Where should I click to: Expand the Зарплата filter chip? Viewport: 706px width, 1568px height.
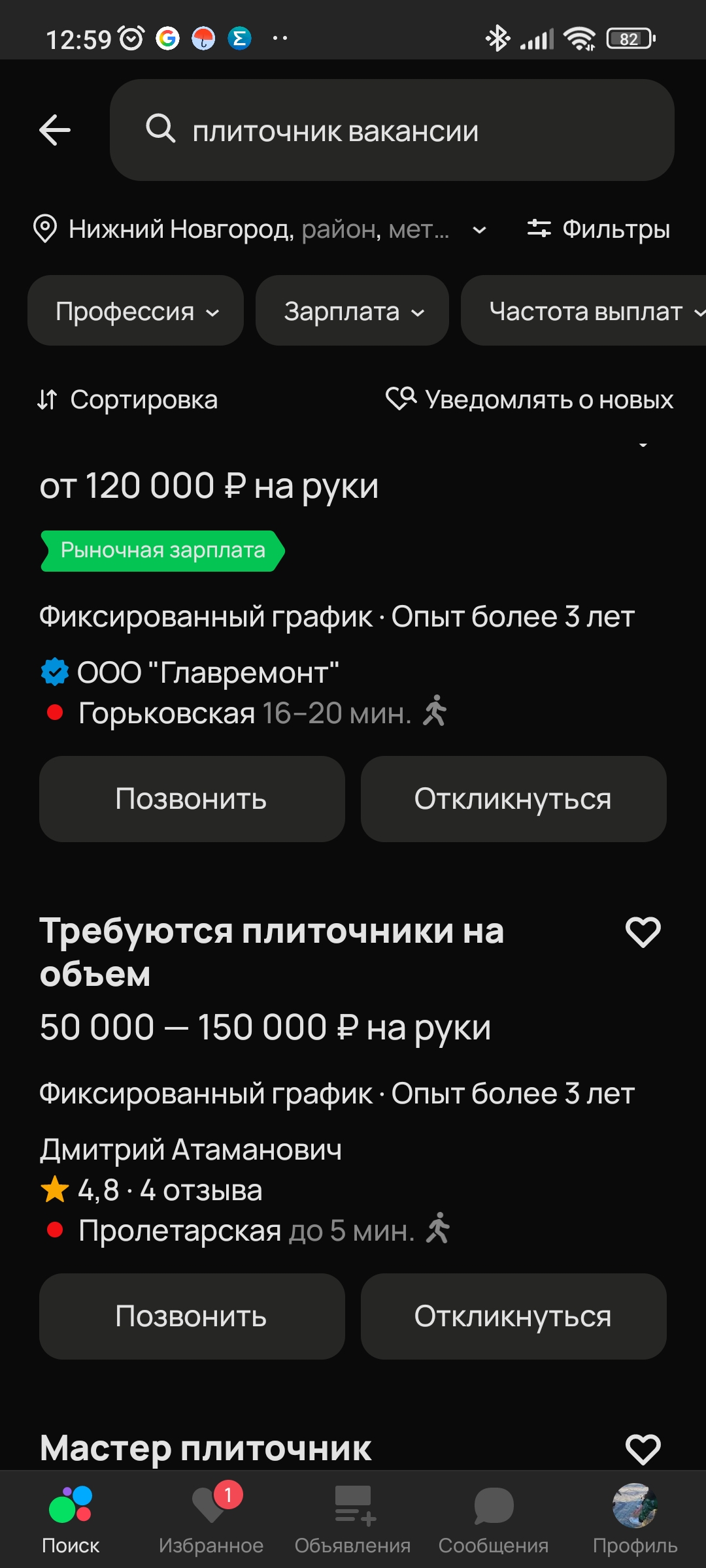352,311
